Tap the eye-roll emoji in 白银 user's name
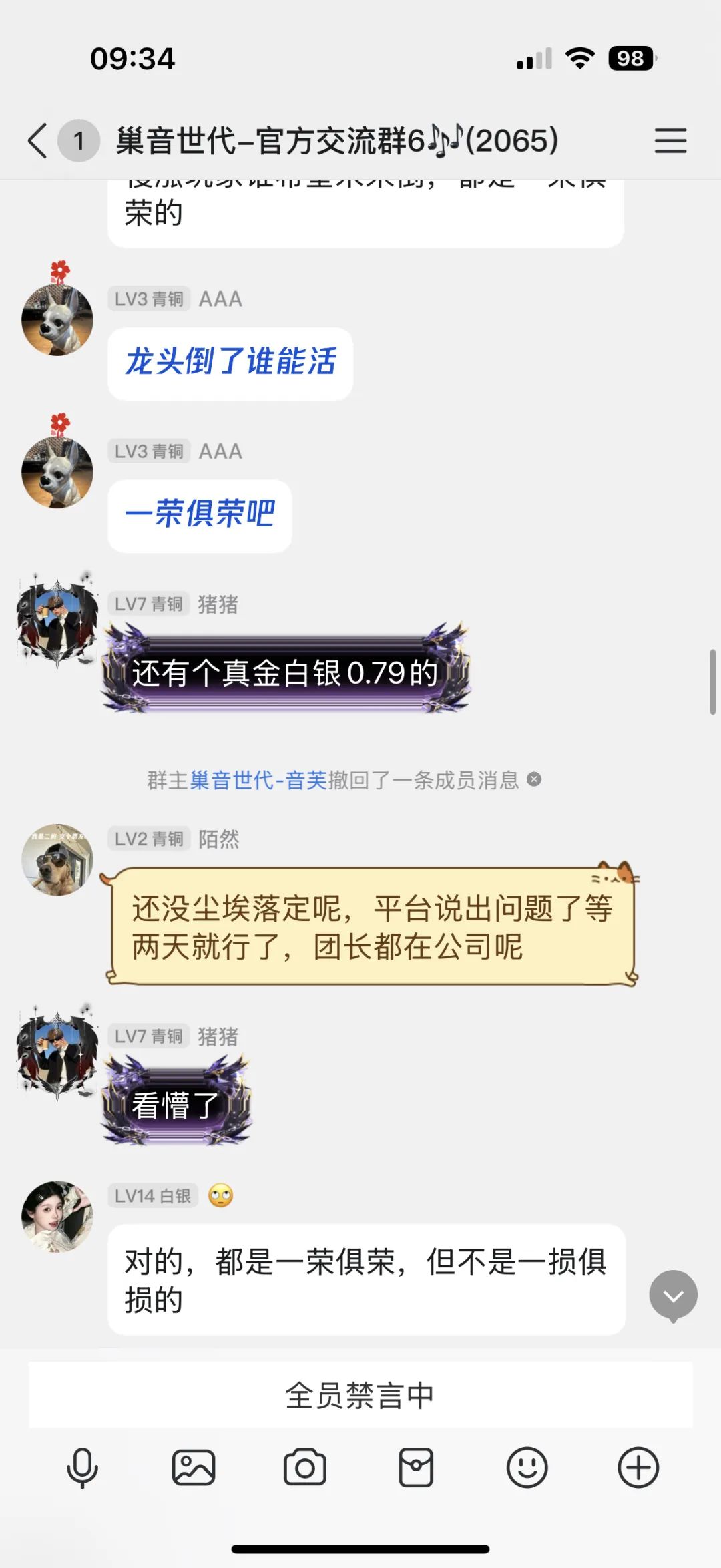This screenshot has height=1568, width=721. [222, 1195]
